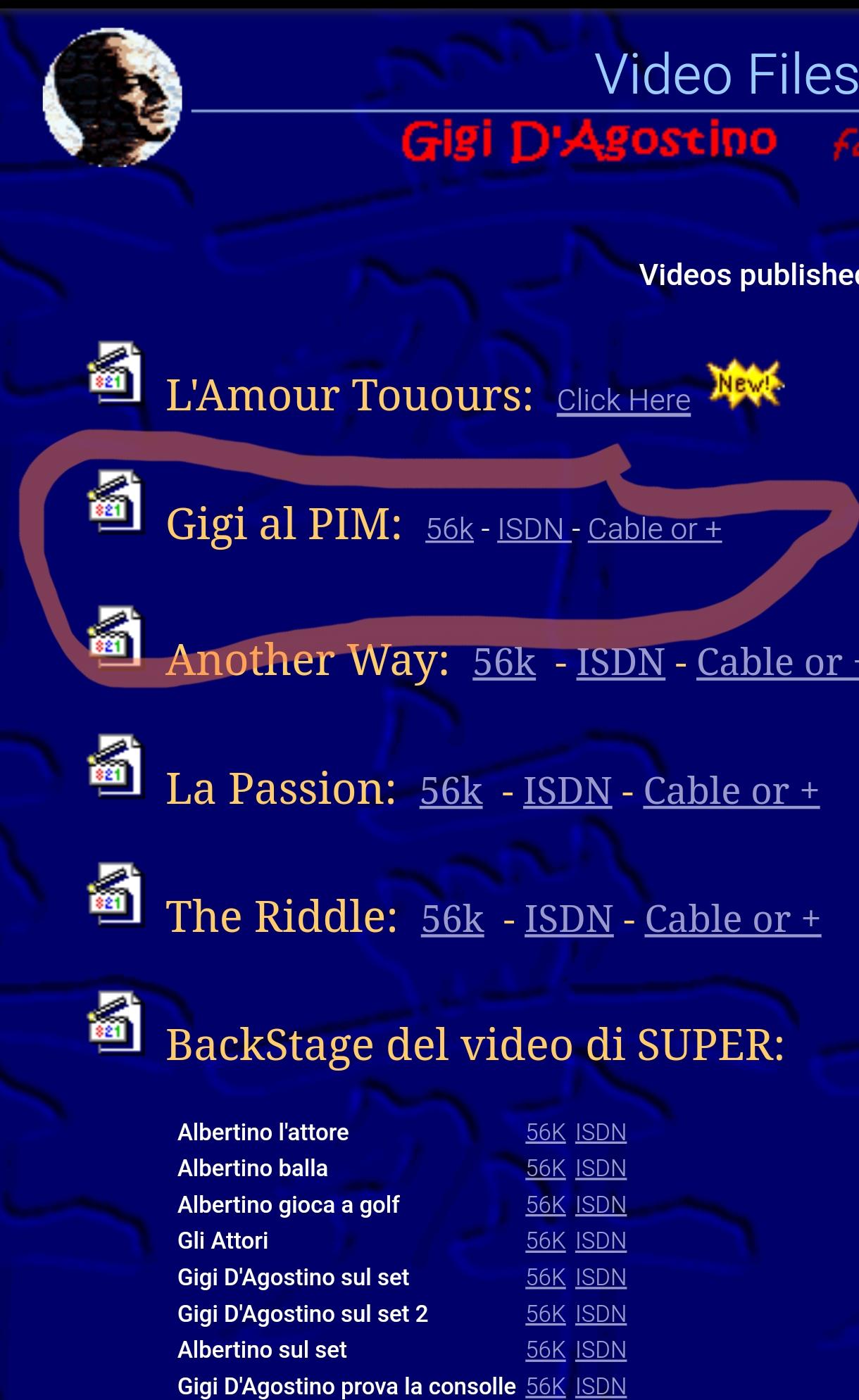The height and width of the screenshot is (1400, 859).
Task: Watch The Riddle in ISDN
Action: click(x=569, y=919)
